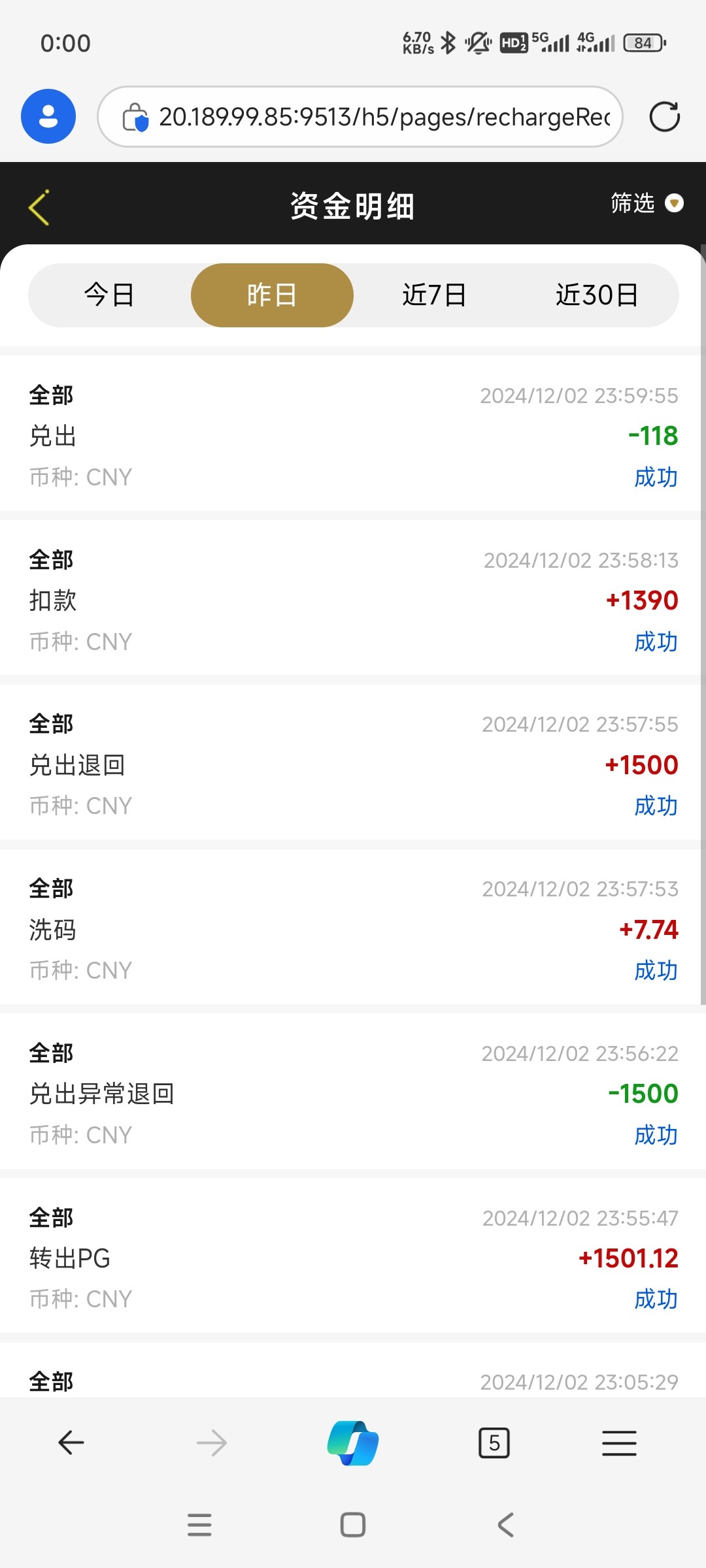Image resolution: width=706 pixels, height=1568 pixels.
Task: Tap the yellow back chevron in header
Action: (x=37, y=206)
